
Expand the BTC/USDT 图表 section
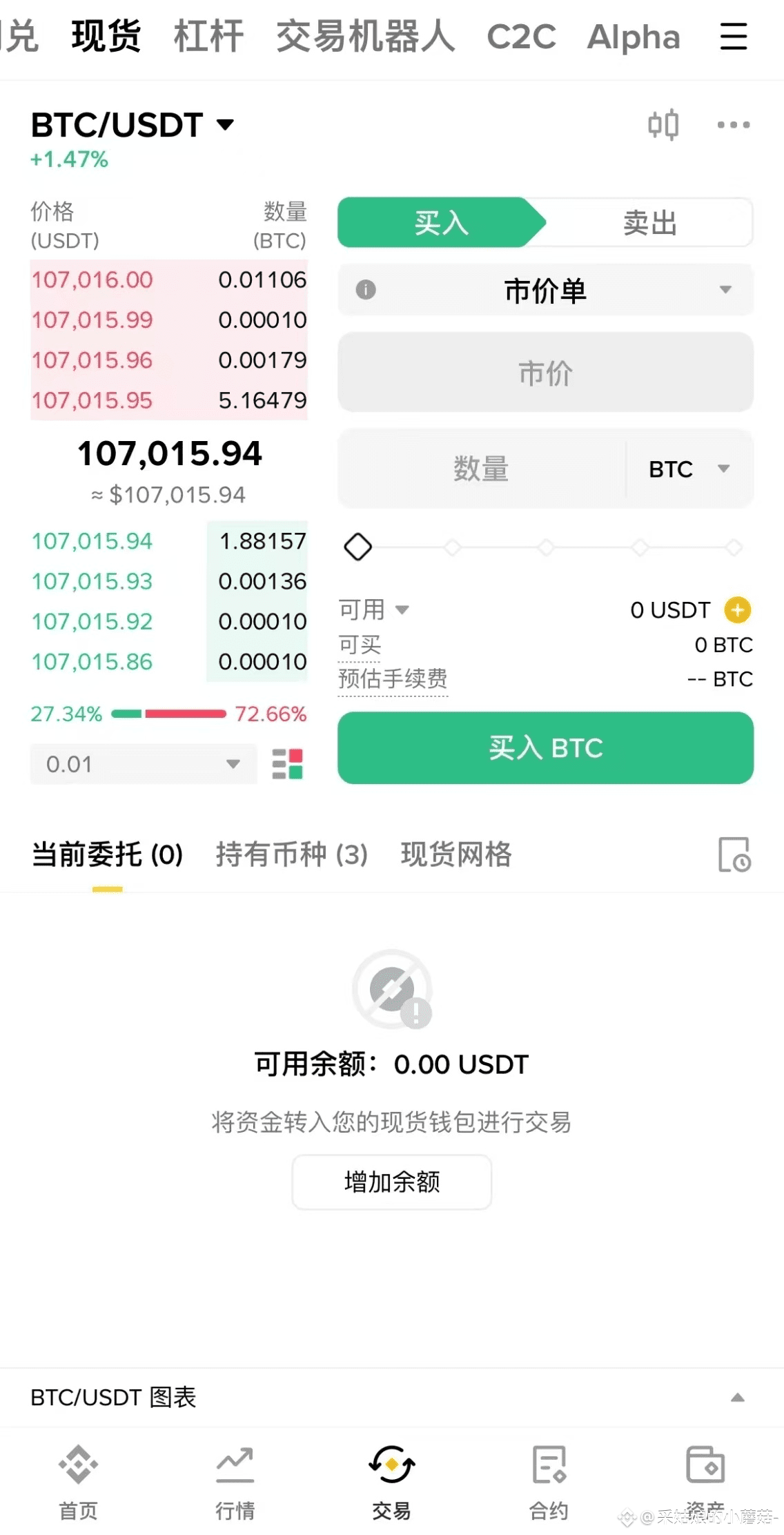[737, 1398]
